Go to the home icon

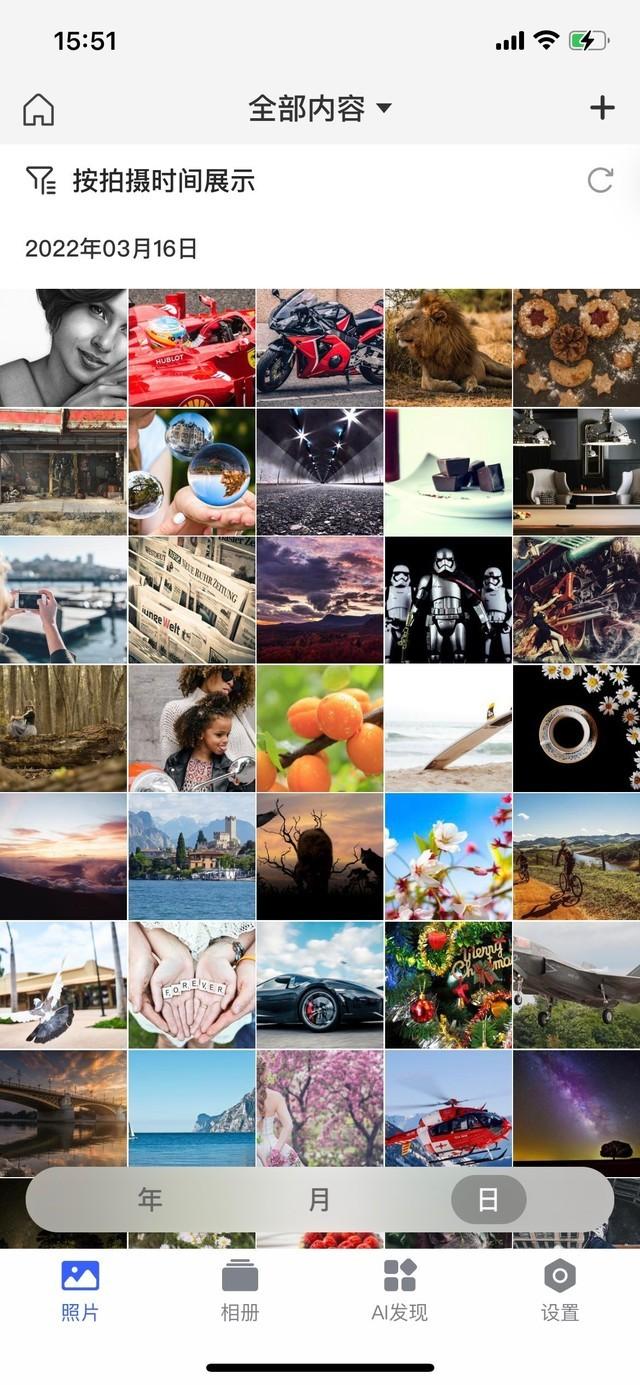pos(38,109)
